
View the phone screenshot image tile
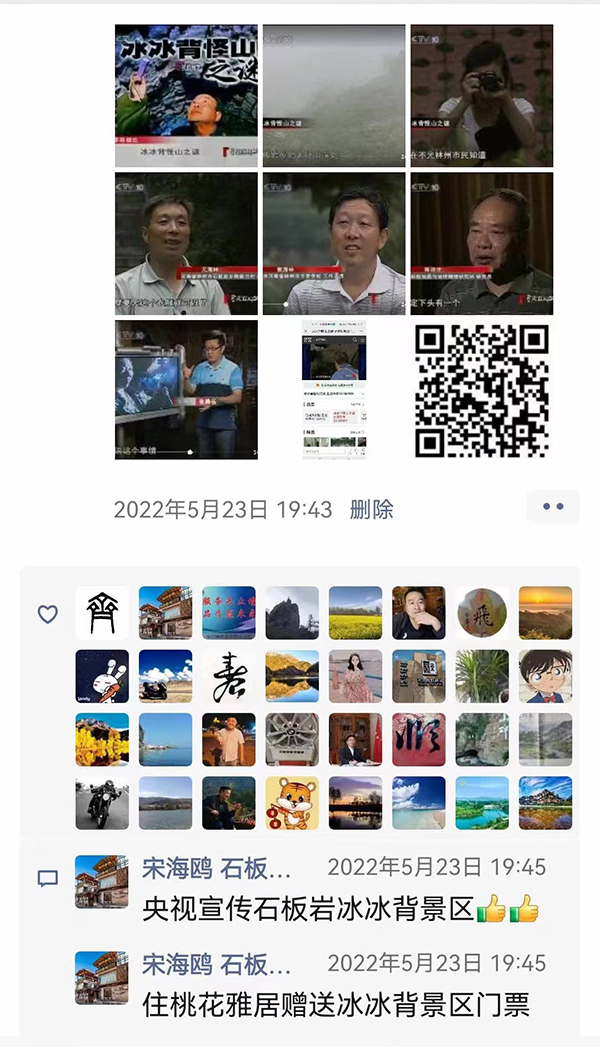[x=333, y=390]
